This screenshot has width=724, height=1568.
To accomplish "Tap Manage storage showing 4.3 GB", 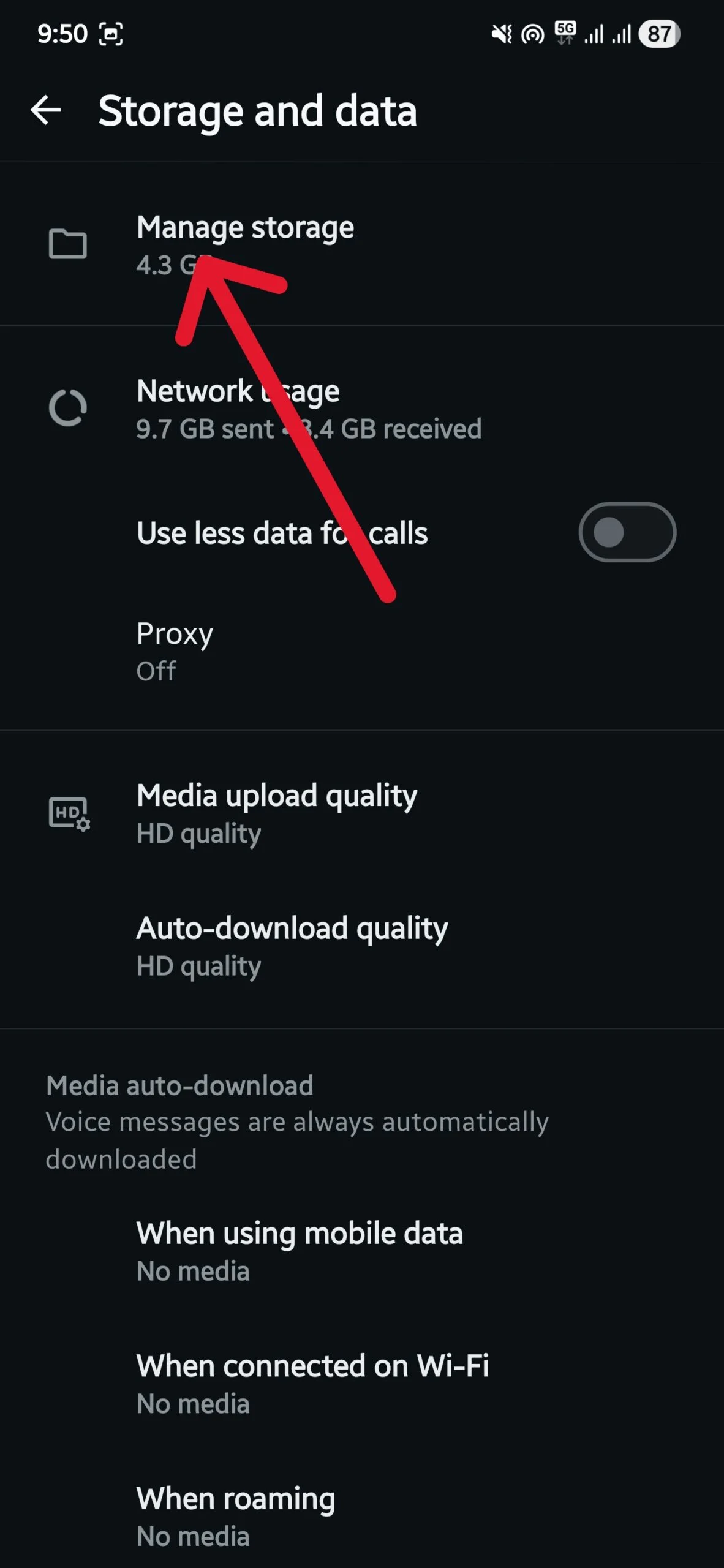I will (x=245, y=244).
